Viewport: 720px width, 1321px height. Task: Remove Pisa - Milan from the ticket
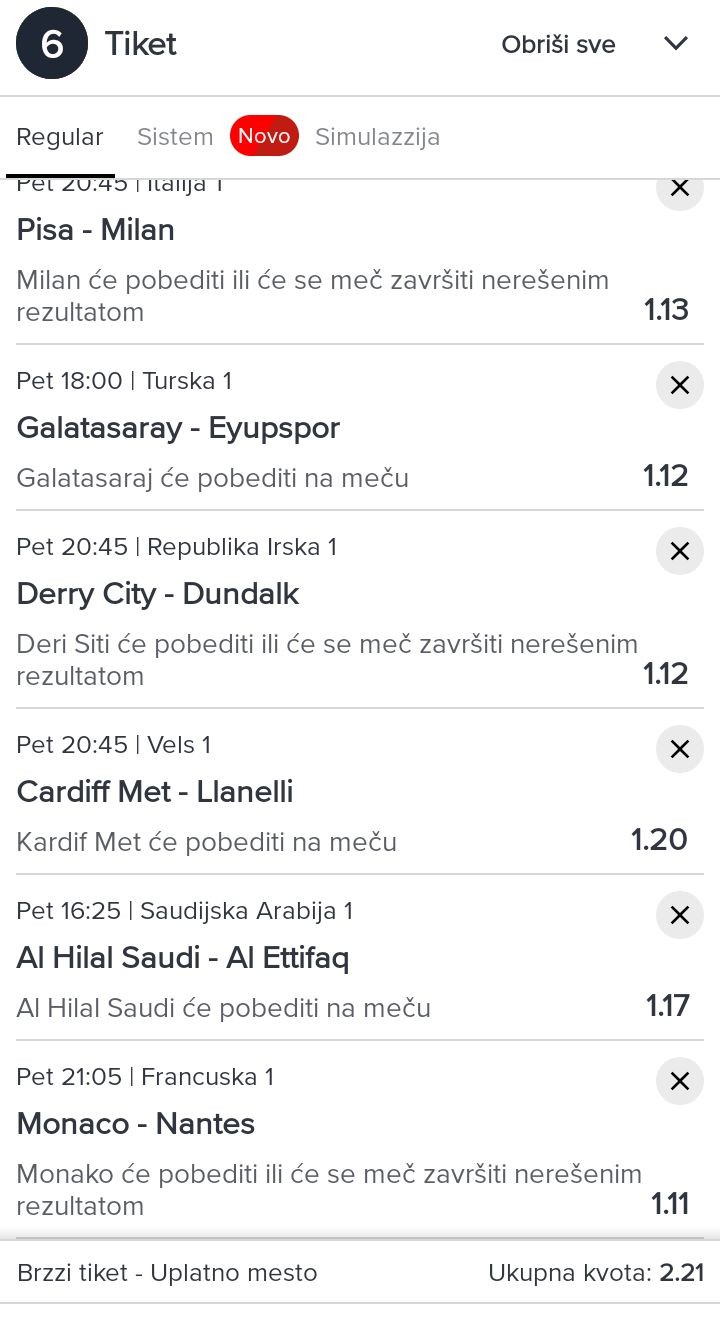click(680, 190)
